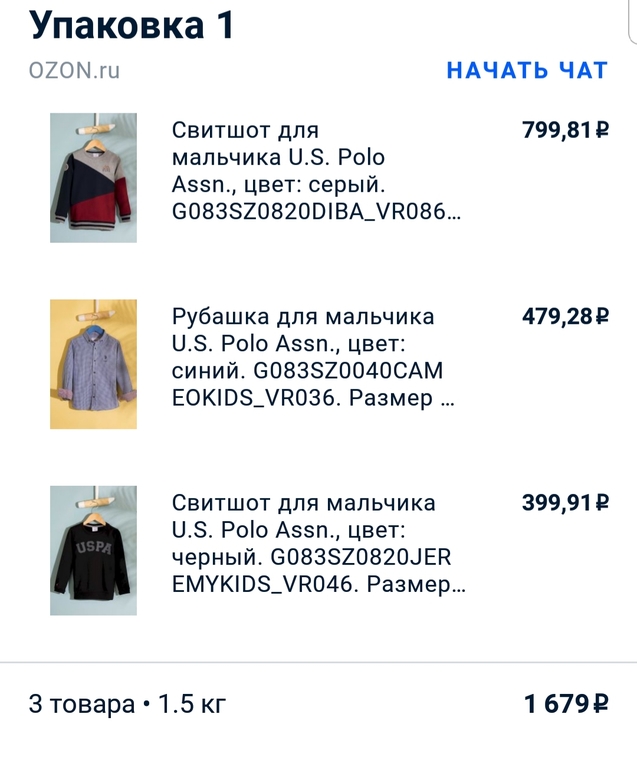View the black sweatshirt for 399,91 ₽
The height and width of the screenshot is (770, 637).
point(317,543)
